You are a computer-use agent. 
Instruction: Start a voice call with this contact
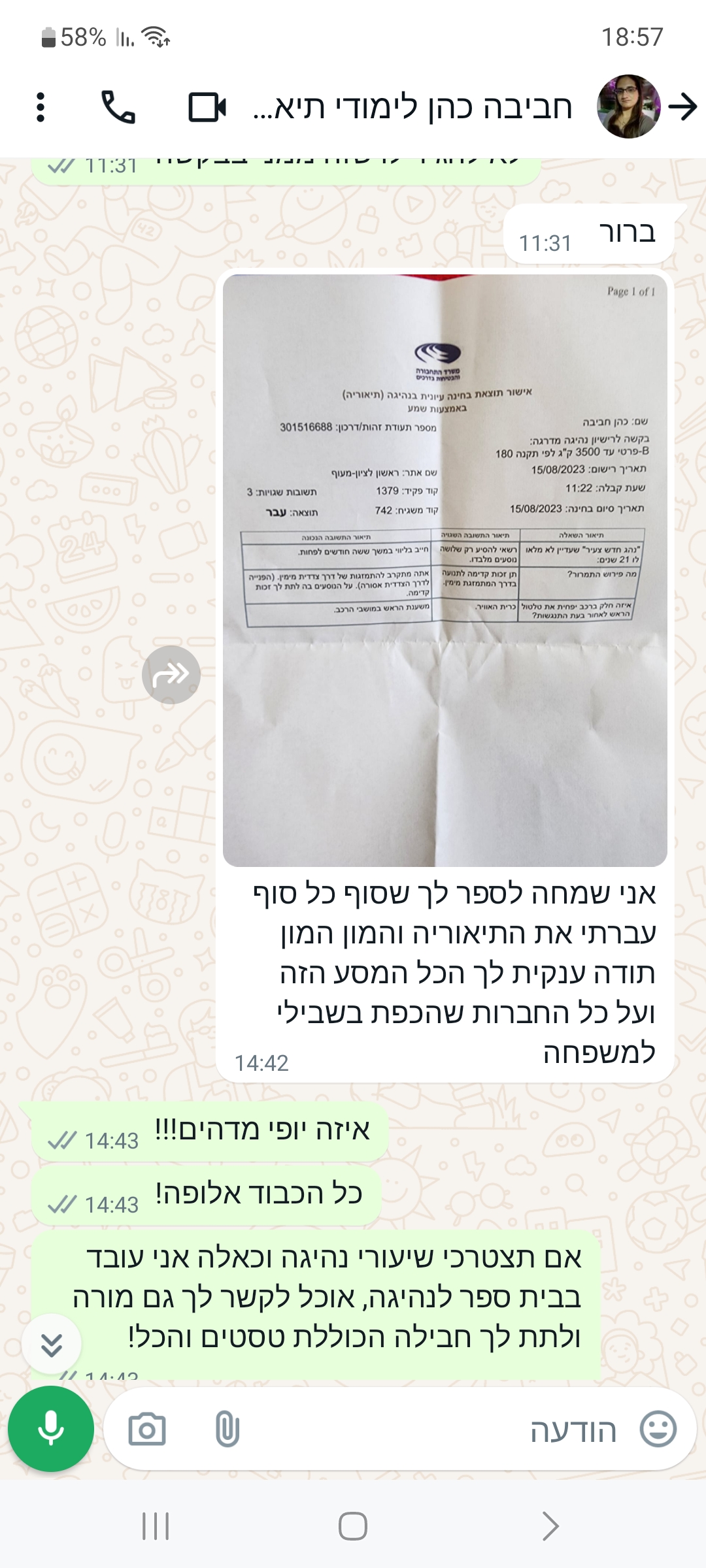click(118, 107)
